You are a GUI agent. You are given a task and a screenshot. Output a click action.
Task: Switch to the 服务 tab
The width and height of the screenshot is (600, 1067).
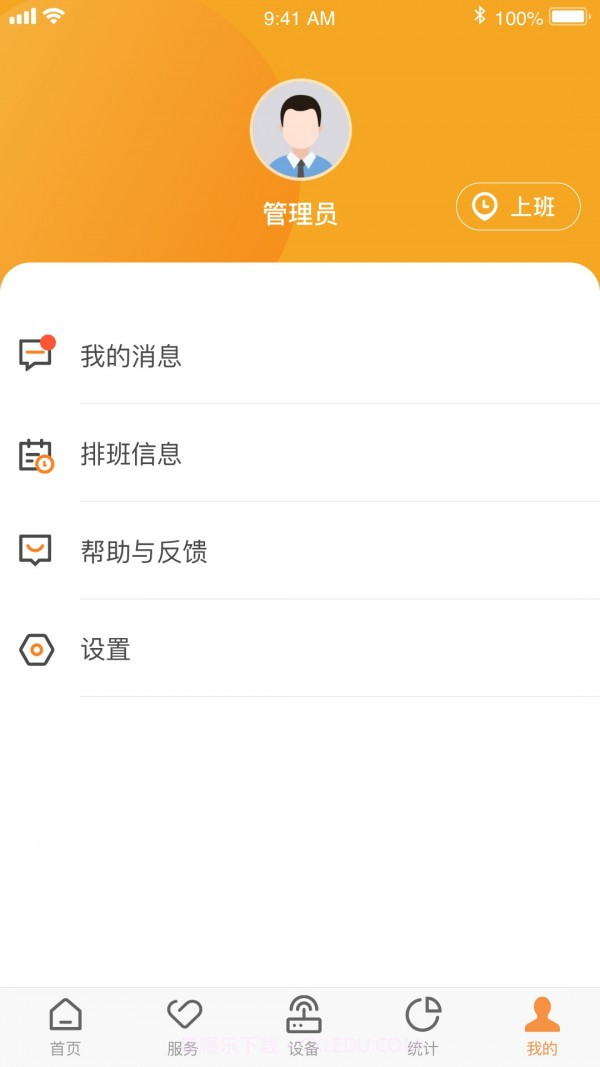[183, 1026]
